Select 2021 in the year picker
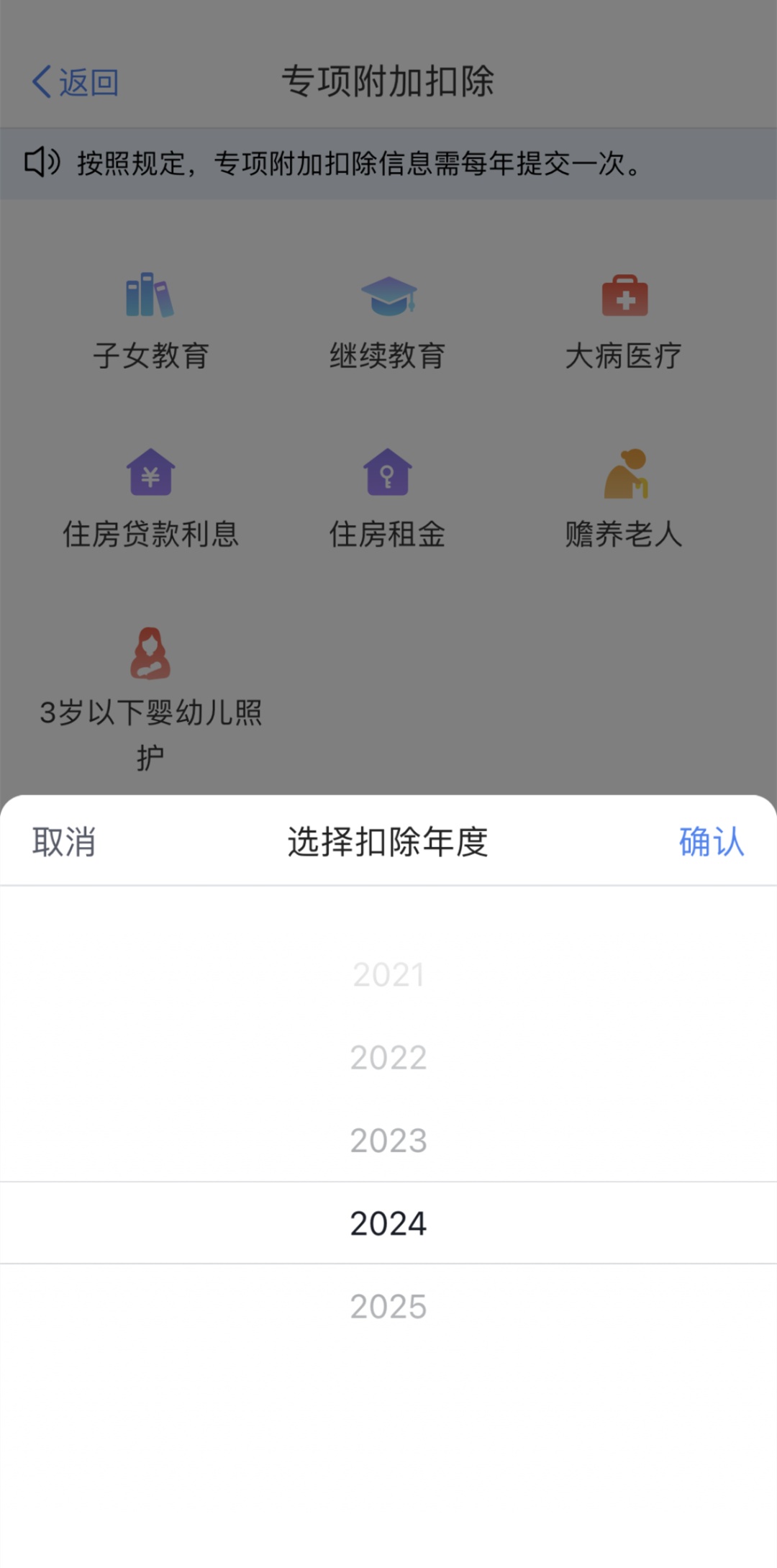The image size is (777, 1568). click(388, 975)
